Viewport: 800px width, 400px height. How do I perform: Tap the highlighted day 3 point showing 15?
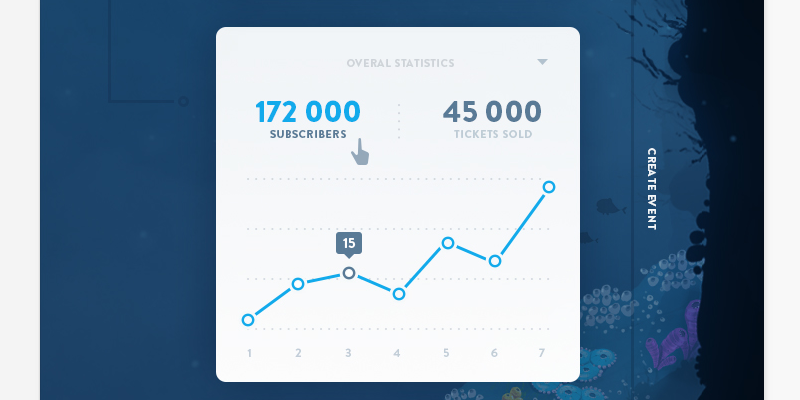[x=348, y=272]
